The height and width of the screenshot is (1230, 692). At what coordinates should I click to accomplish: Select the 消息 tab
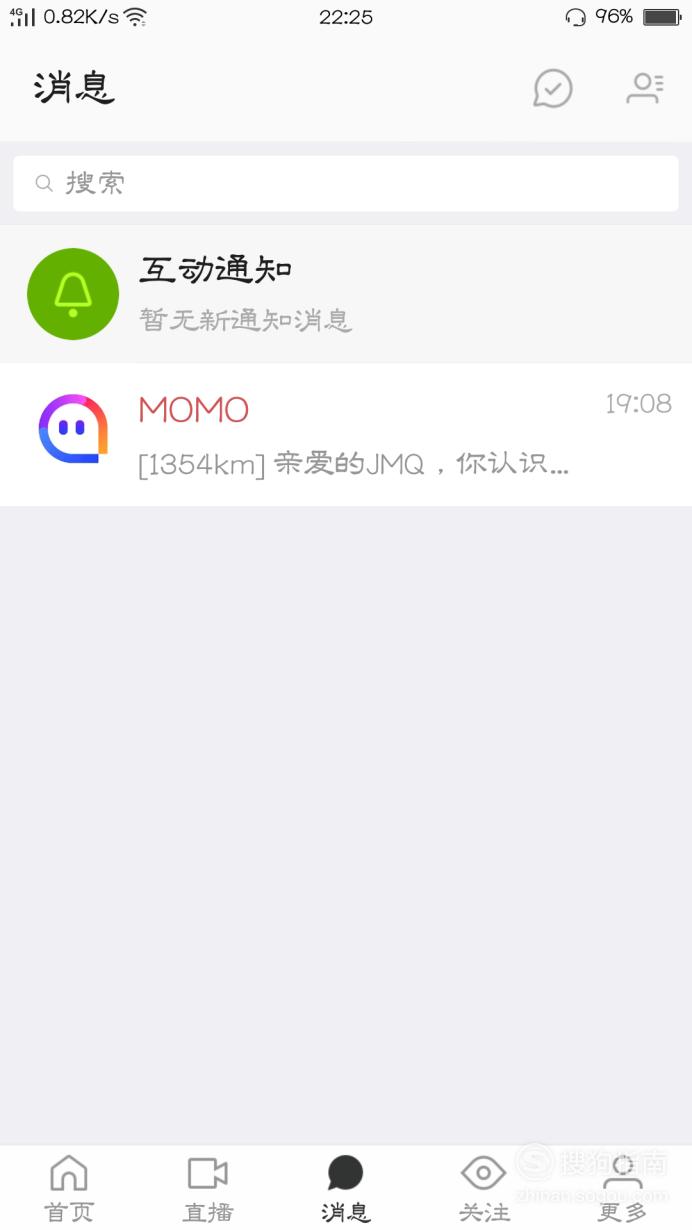(346, 1187)
